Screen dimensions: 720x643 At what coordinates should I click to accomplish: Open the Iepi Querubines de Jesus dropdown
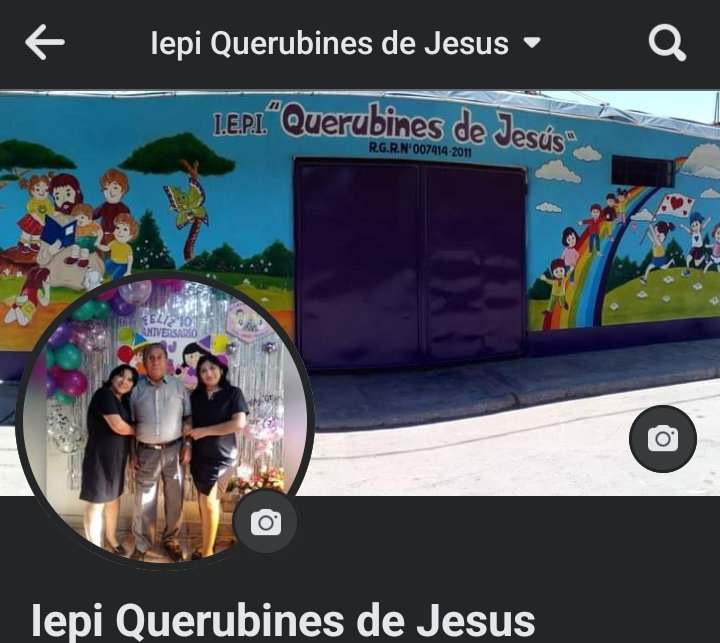(x=532, y=43)
